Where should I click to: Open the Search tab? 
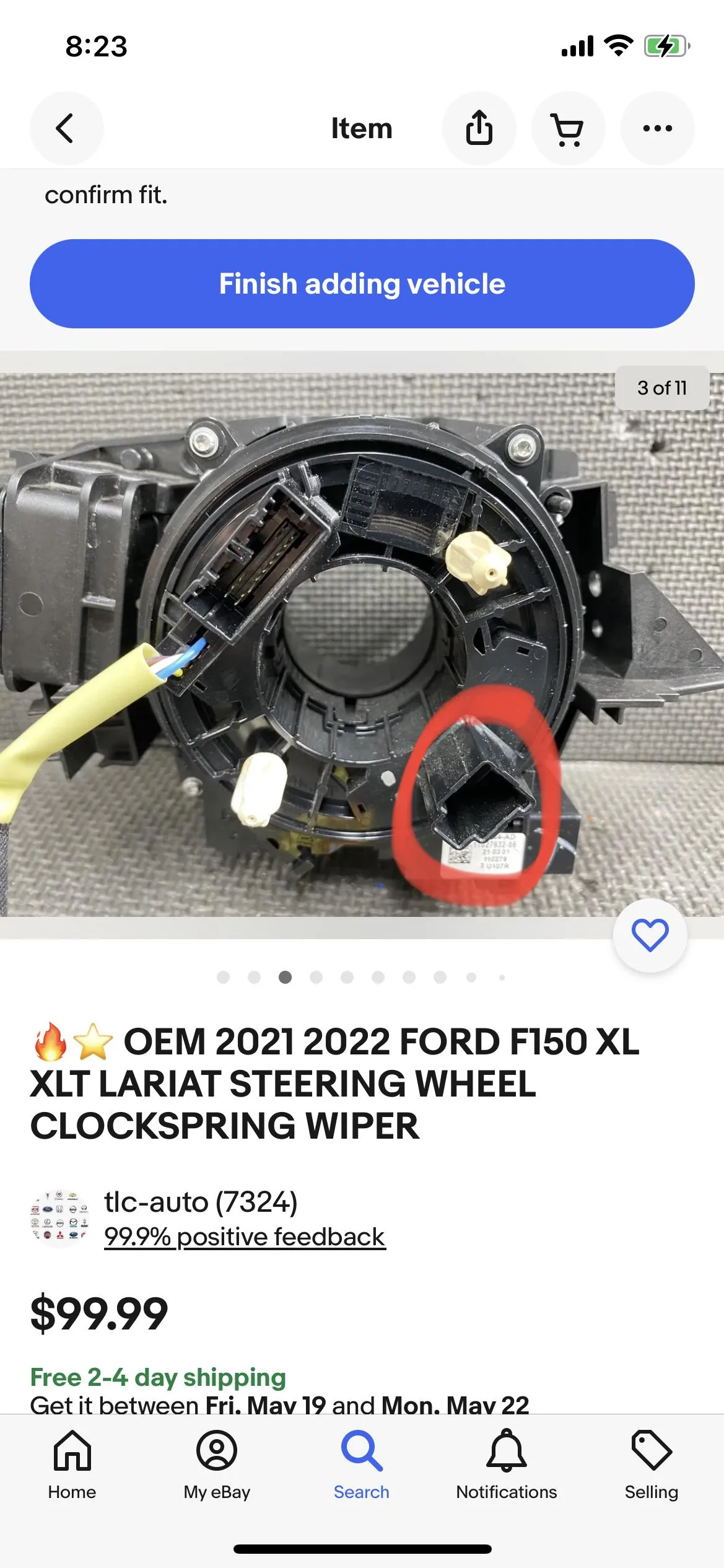362,1464
